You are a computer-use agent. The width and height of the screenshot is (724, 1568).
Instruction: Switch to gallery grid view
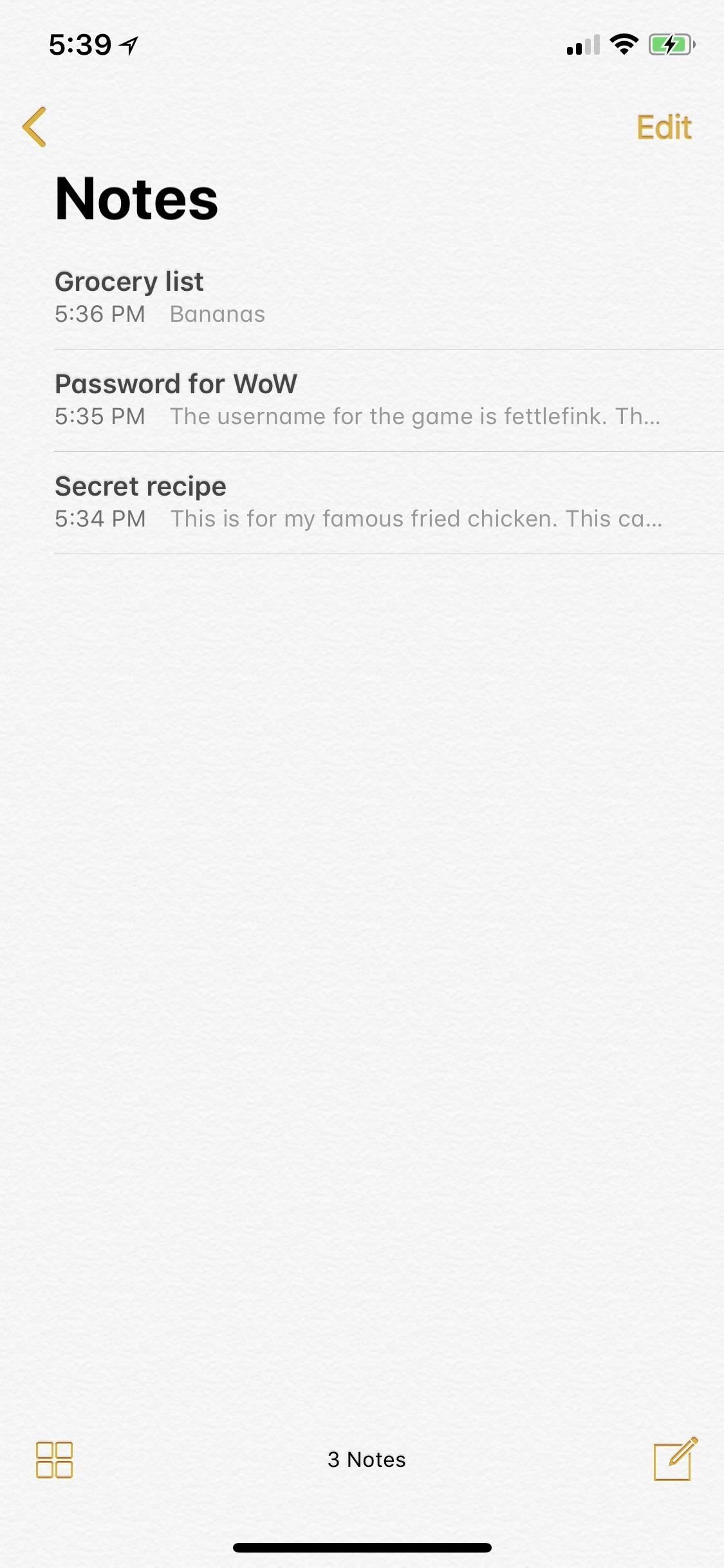click(x=55, y=1459)
